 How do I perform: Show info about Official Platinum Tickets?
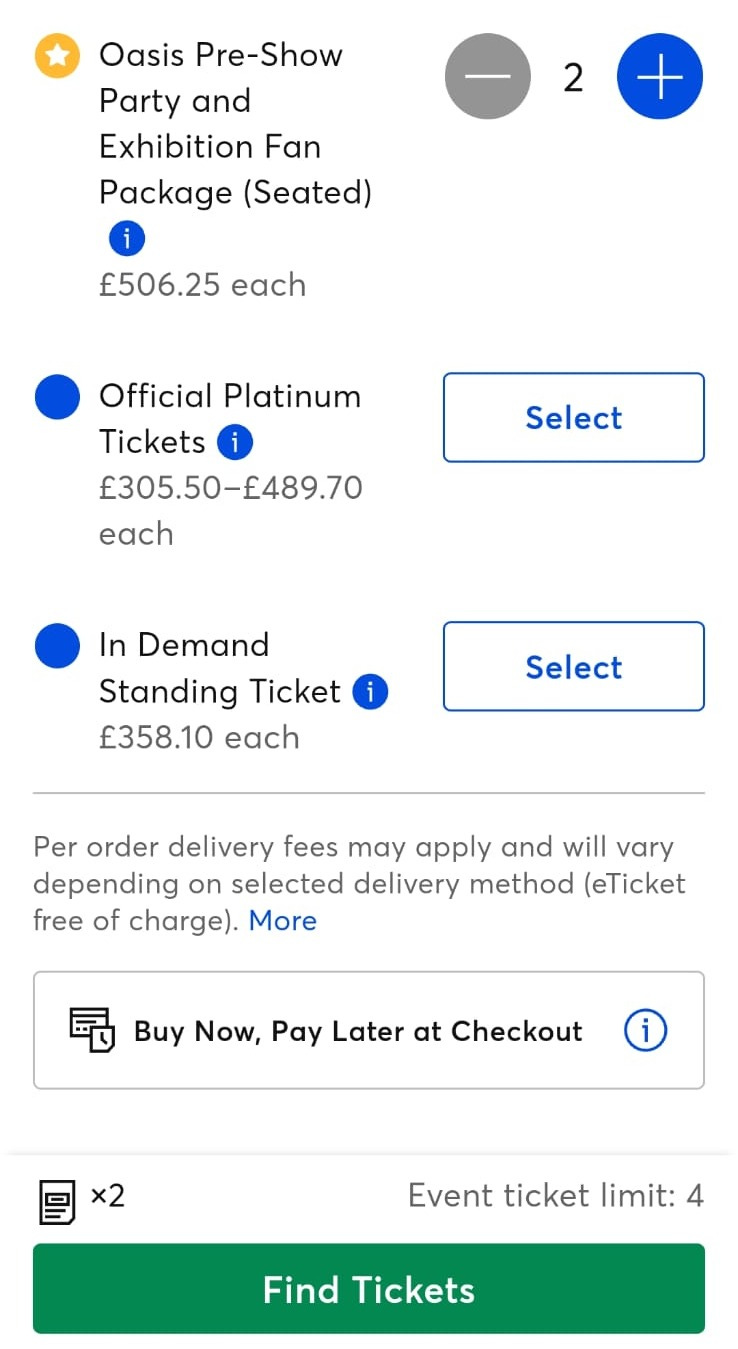coord(235,442)
